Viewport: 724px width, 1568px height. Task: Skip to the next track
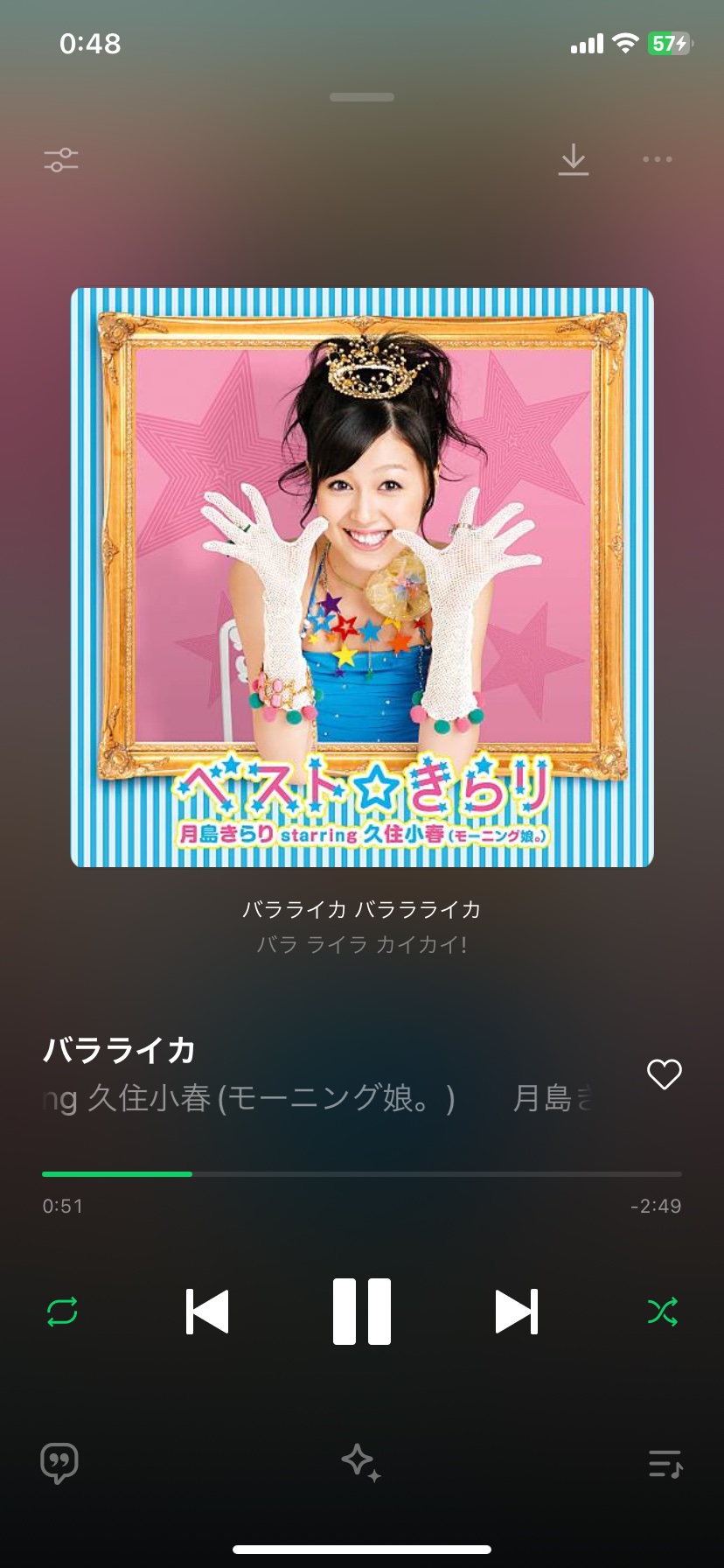coord(516,1312)
